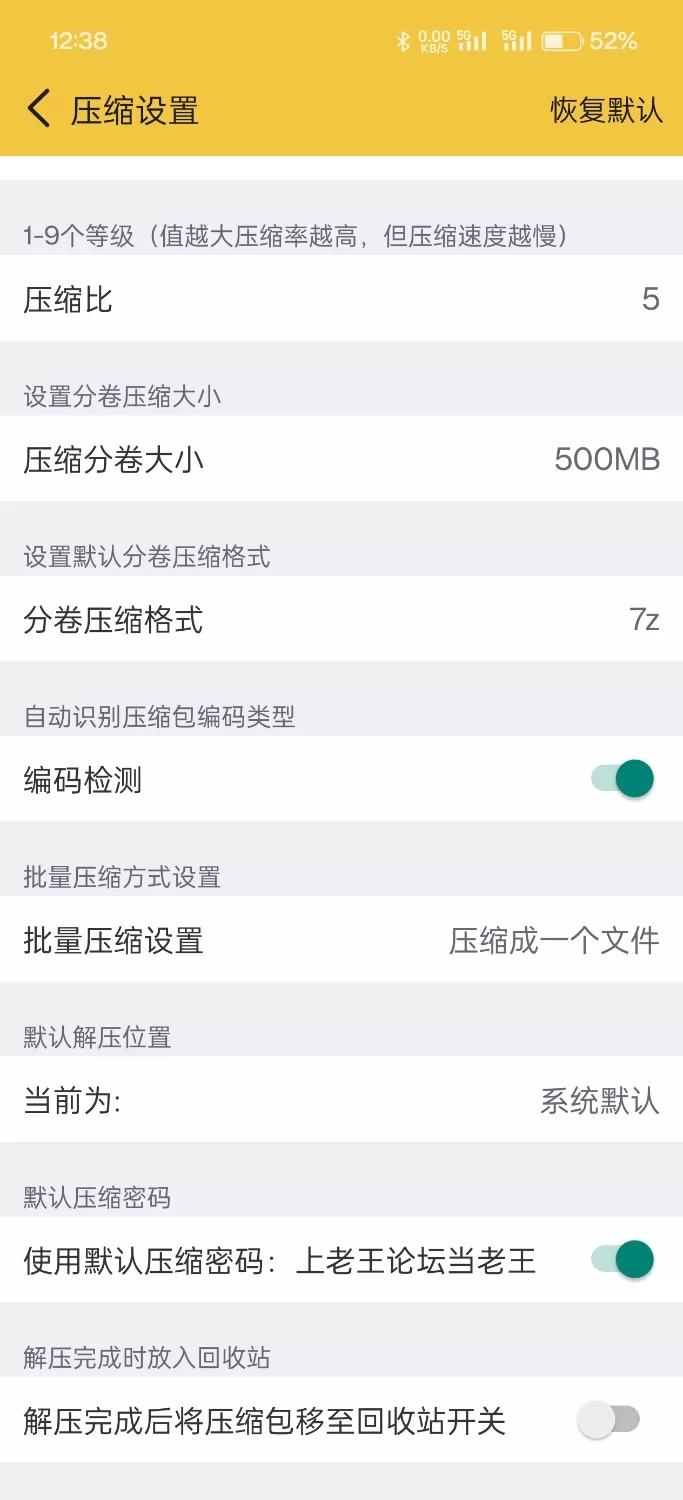Image resolution: width=683 pixels, height=1500 pixels.
Task: Disable the 使用默认压缩密码 switch
Action: [x=622, y=1259]
